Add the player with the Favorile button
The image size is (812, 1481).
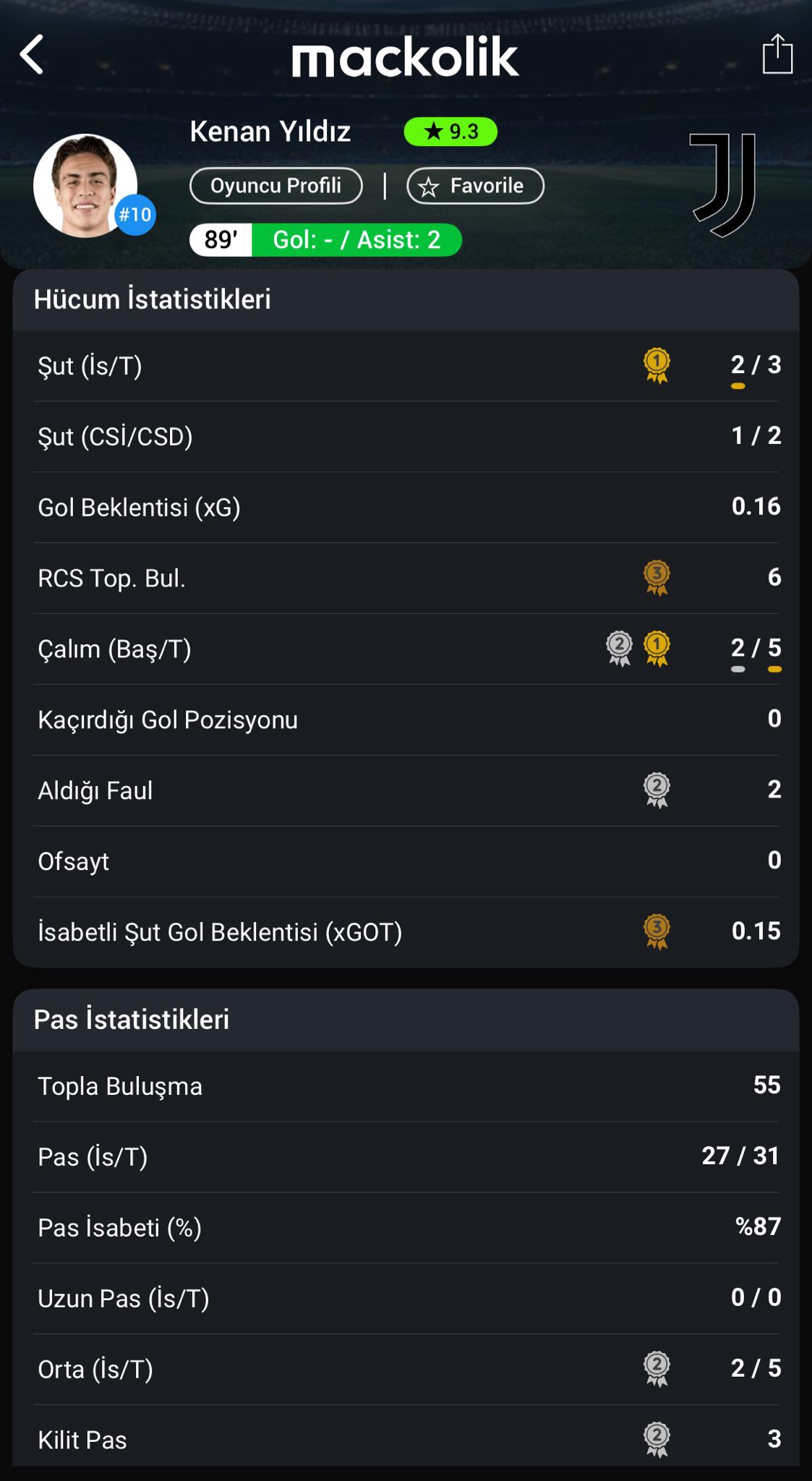[475, 186]
